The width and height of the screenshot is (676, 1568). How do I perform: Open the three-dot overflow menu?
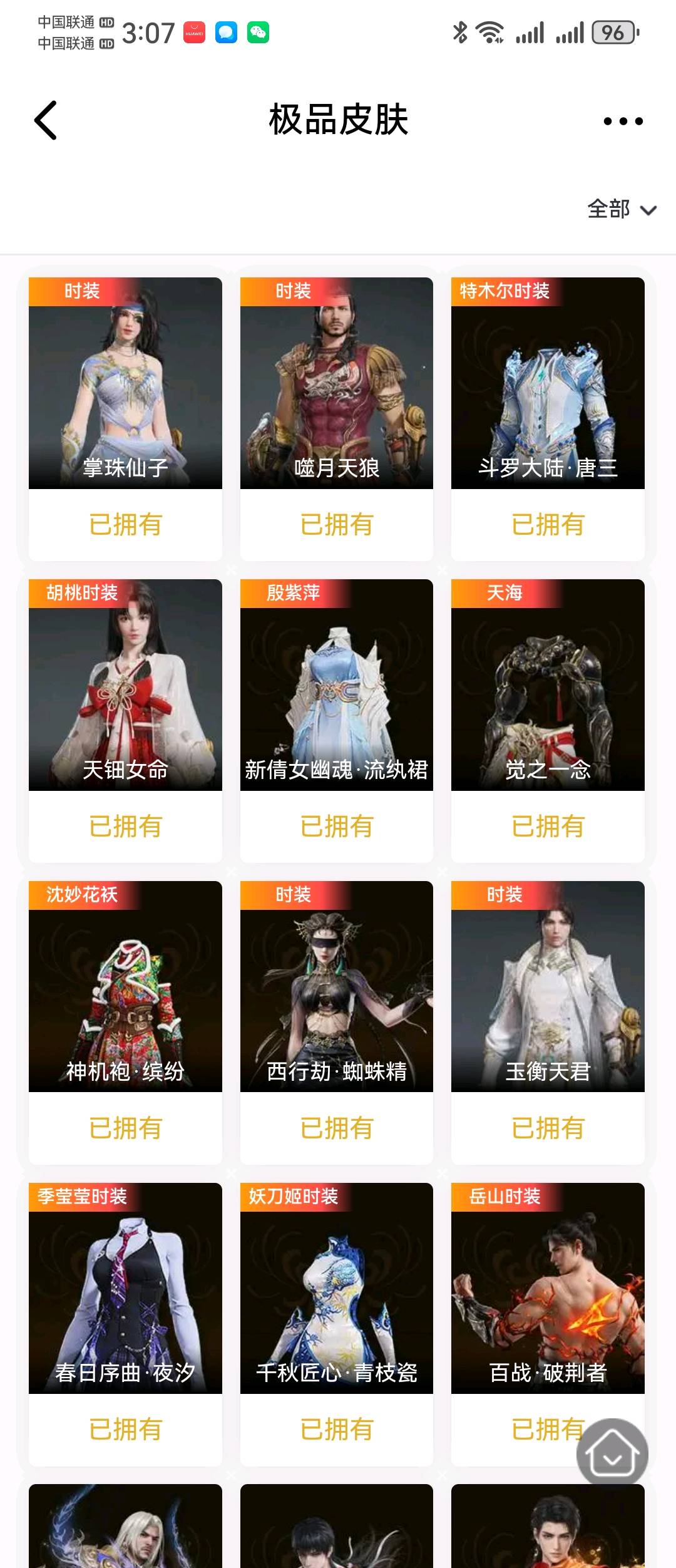pos(623,121)
